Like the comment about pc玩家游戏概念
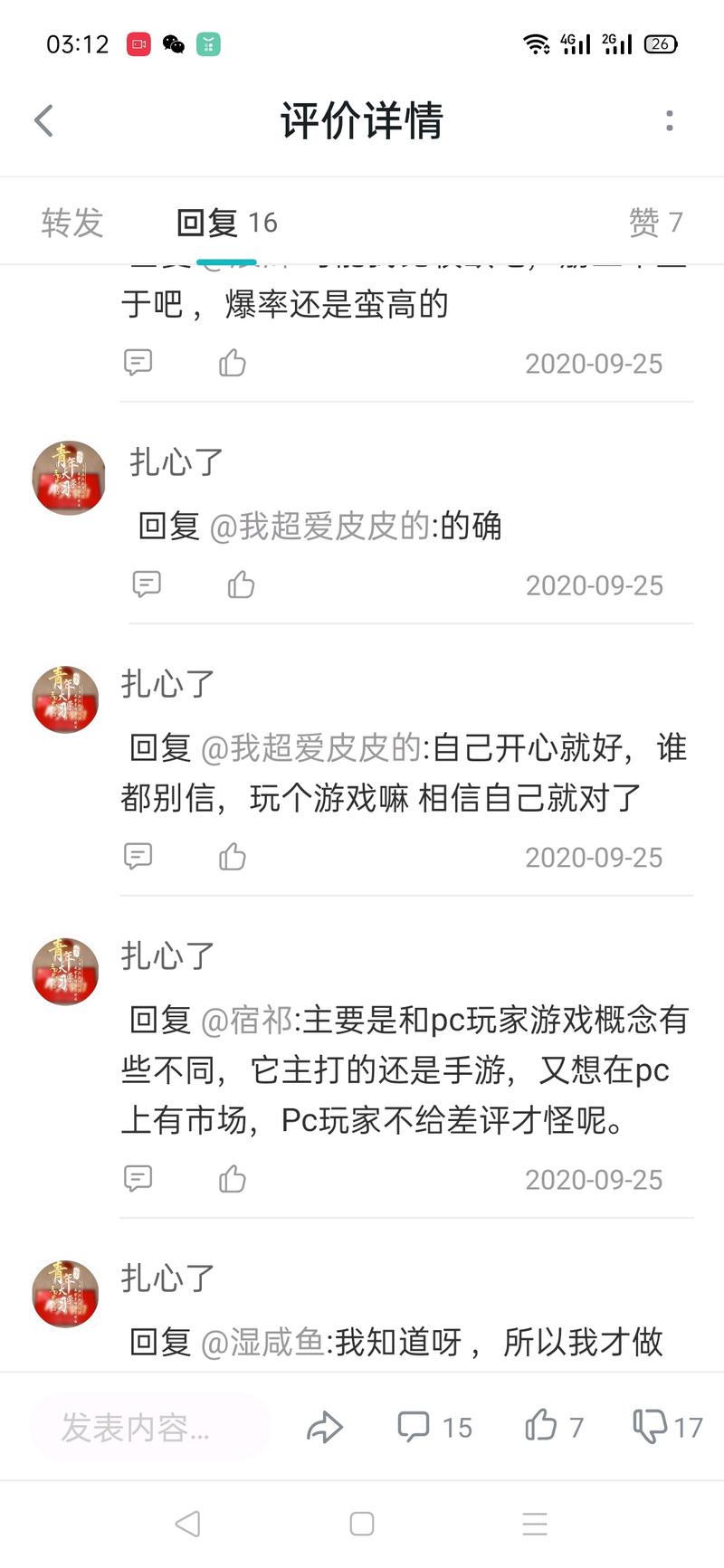 pyautogui.click(x=233, y=1179)
